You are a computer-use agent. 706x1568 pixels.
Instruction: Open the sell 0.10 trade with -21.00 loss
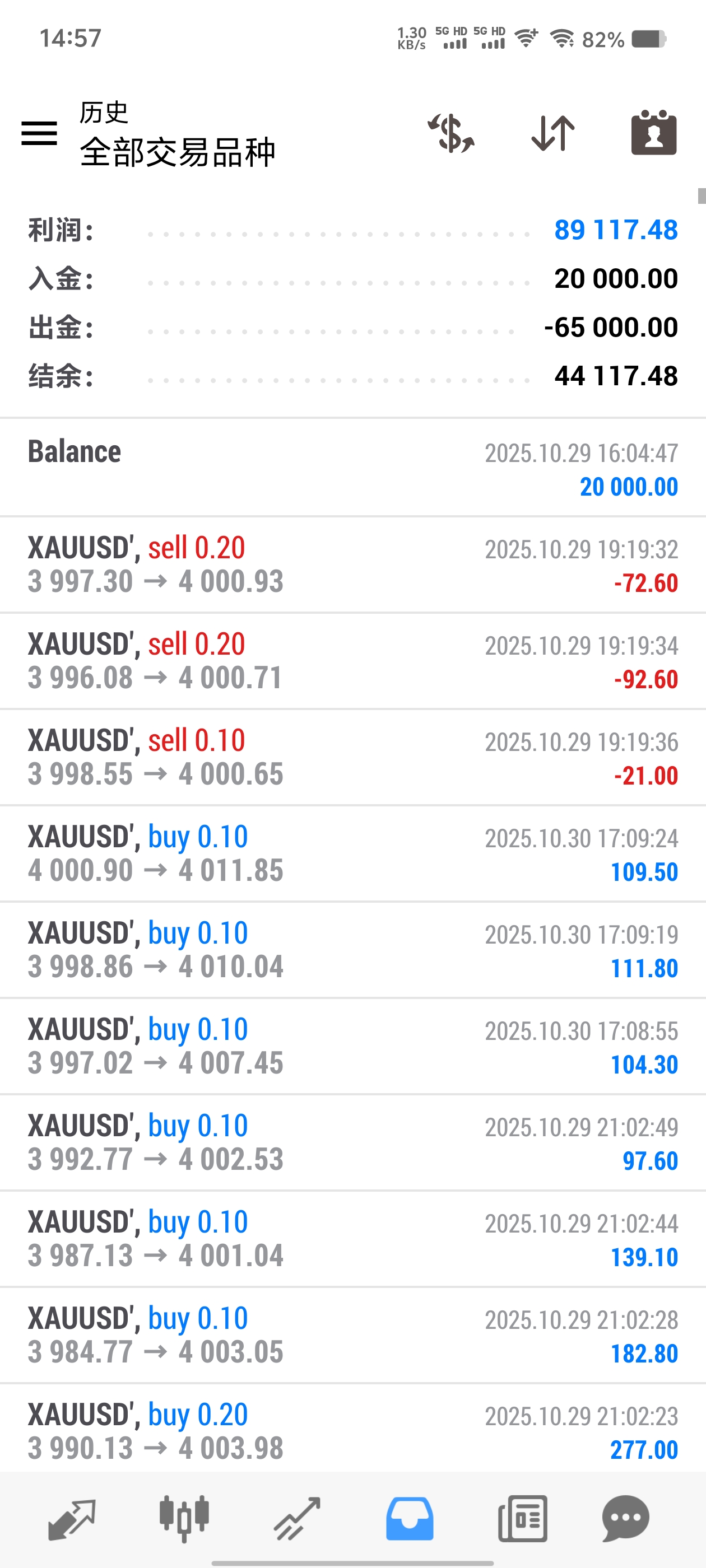click(x=352, y=757)
